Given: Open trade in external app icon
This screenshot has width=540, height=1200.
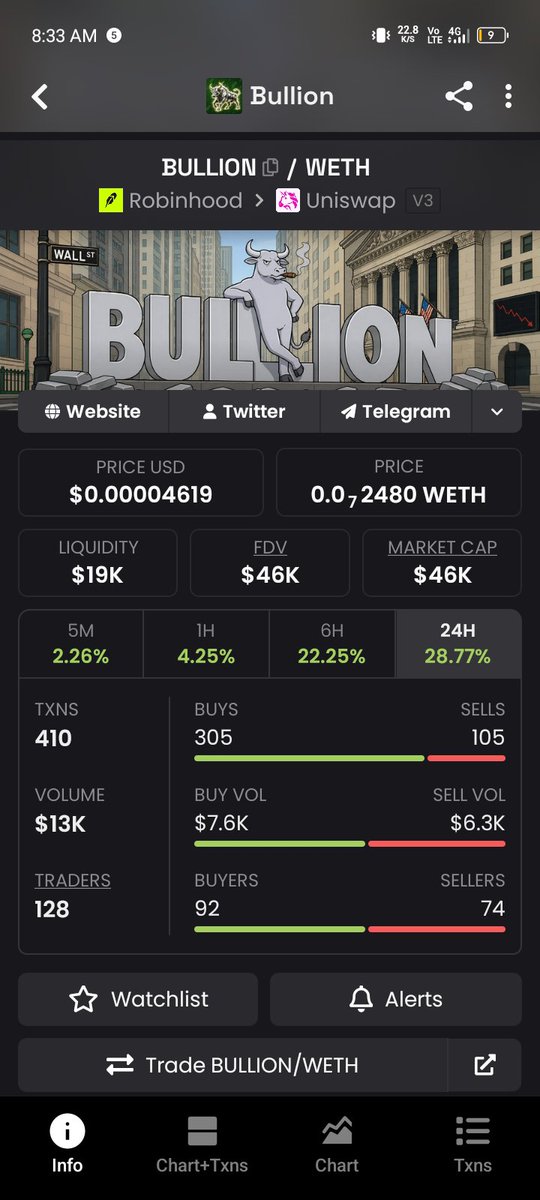Looking at the screenshot, I should 485,1065.
